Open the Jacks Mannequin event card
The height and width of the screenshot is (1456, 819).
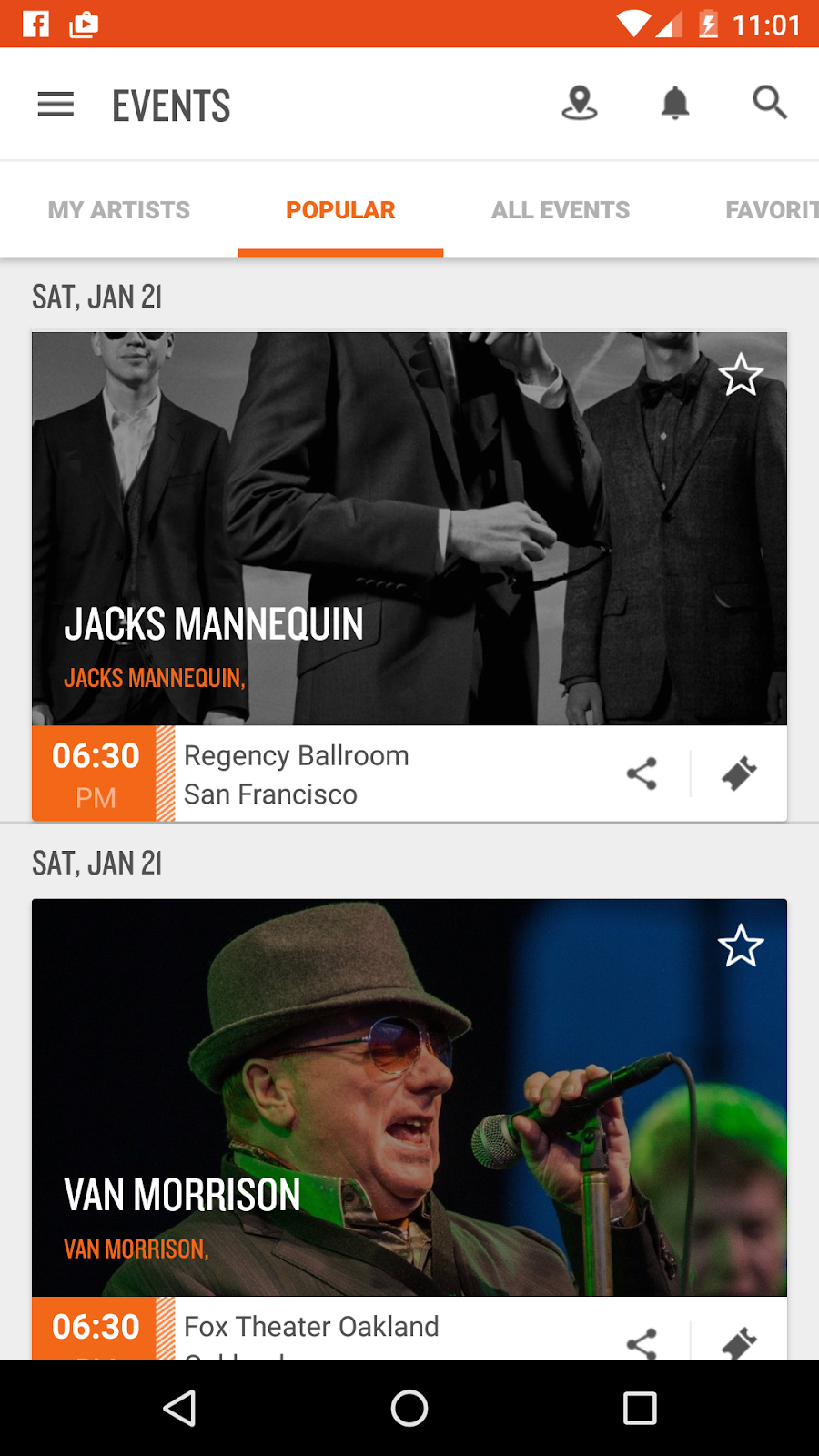click(x=409, y=528)
